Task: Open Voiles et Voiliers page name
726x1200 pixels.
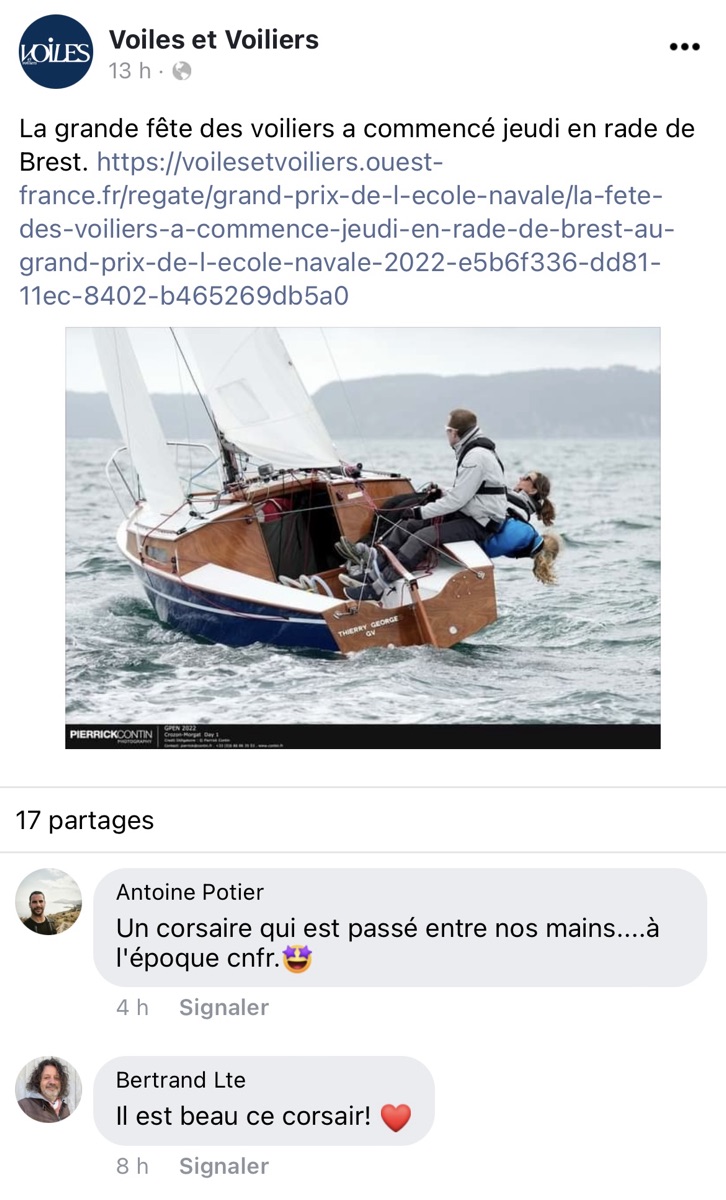Action: point(213,40)
